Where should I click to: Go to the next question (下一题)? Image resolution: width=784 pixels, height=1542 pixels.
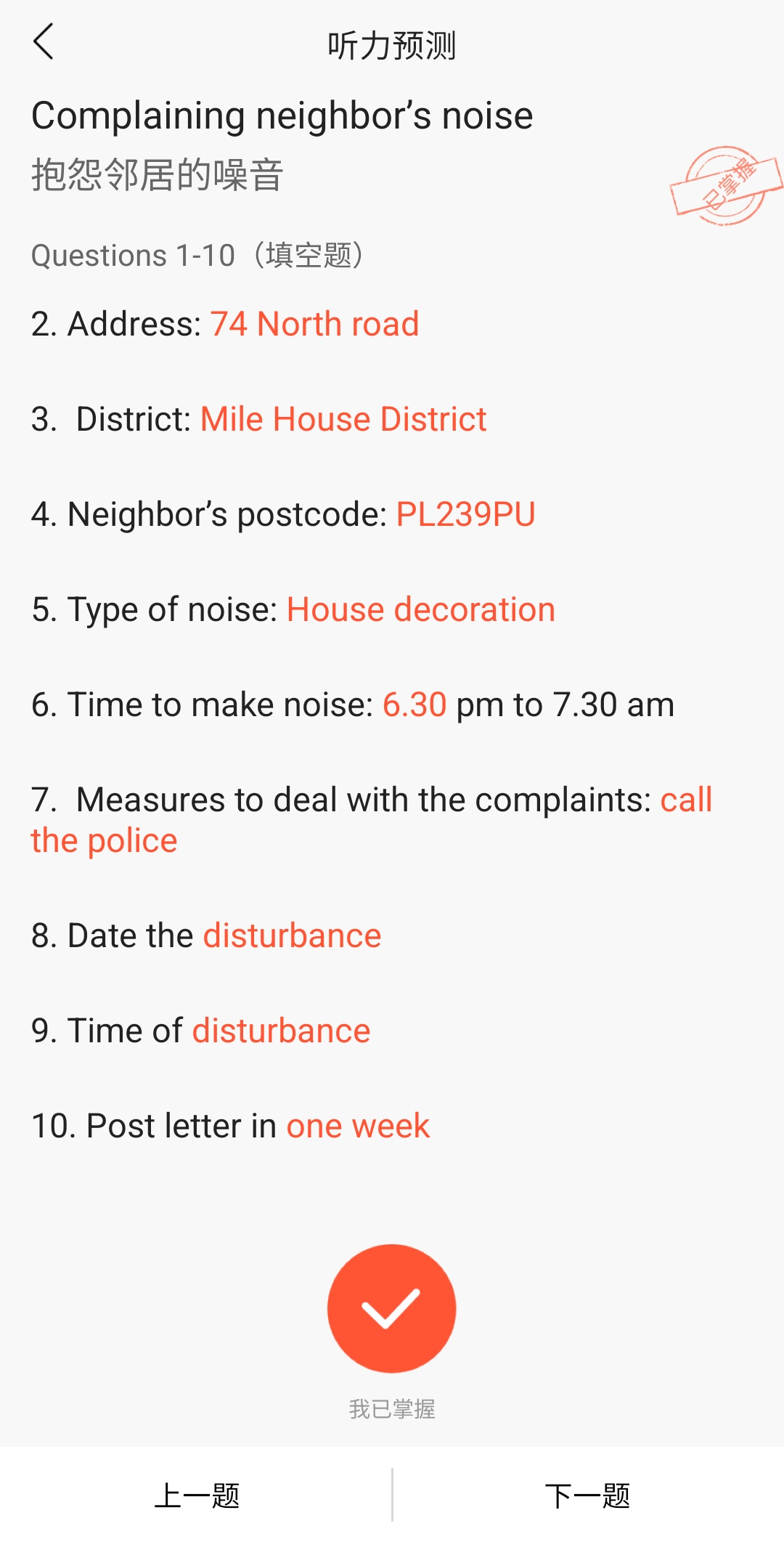(x=588, y=1496)
